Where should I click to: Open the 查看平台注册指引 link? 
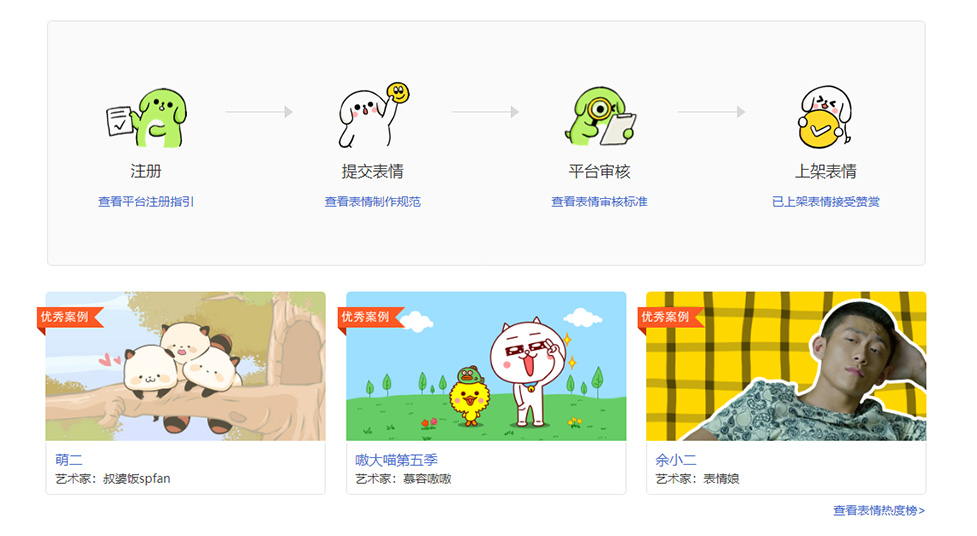[146, 202]
